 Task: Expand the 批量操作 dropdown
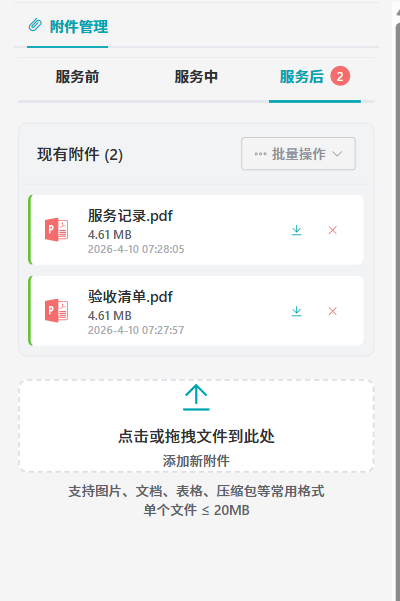(298, 154)
